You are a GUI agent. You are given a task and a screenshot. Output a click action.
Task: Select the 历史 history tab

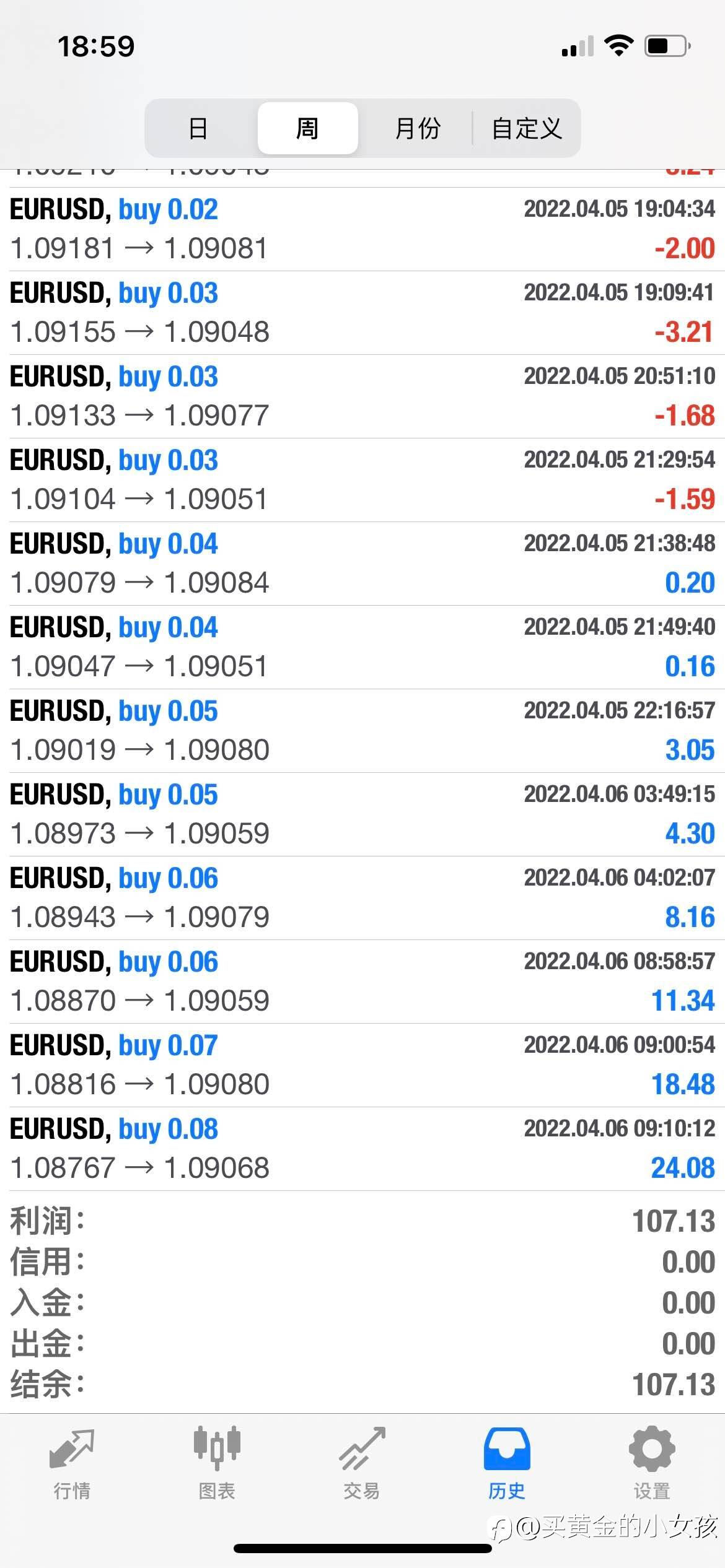[507, 1464]
